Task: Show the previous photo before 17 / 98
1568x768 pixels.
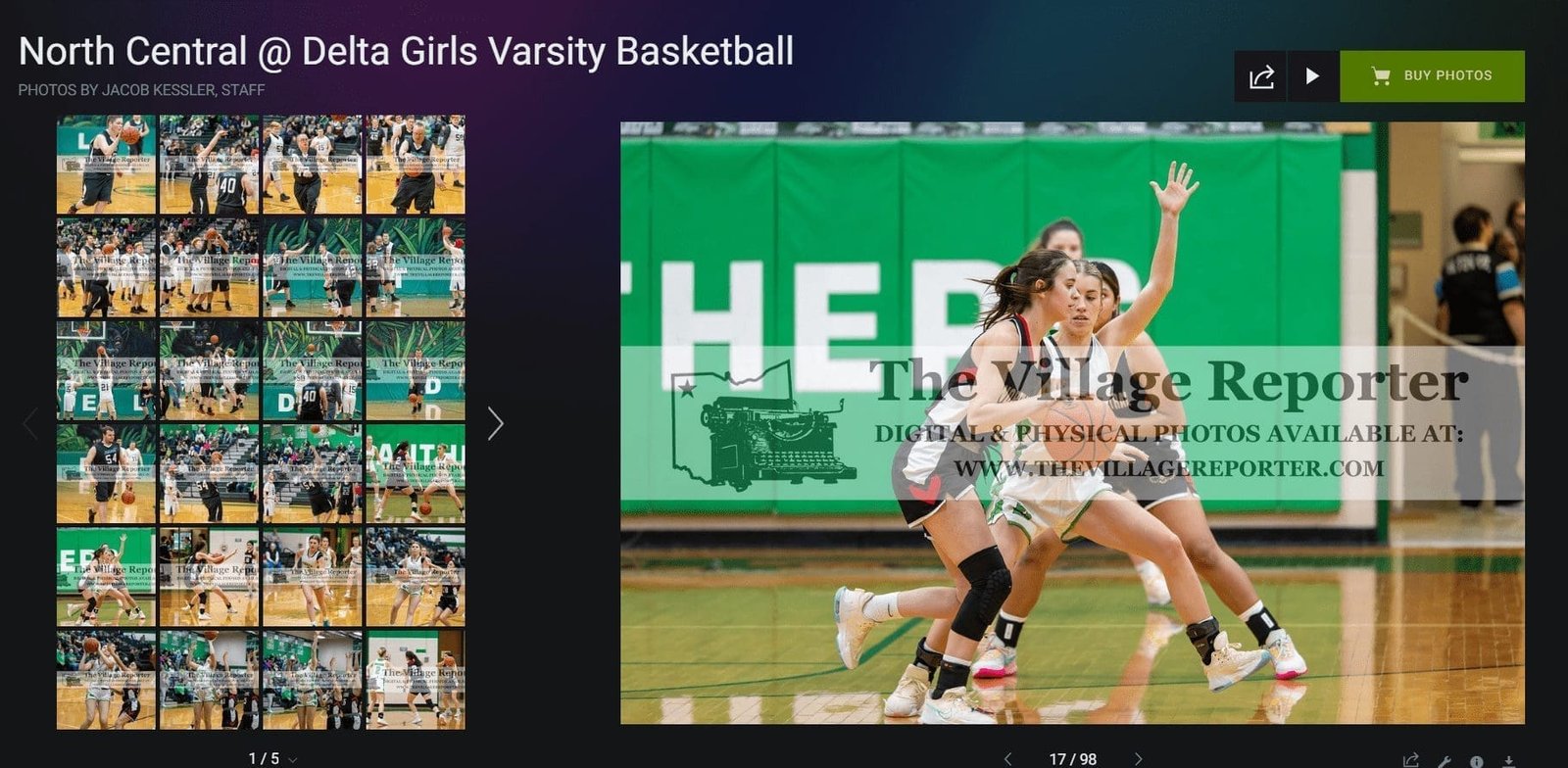Action: 1007,758
